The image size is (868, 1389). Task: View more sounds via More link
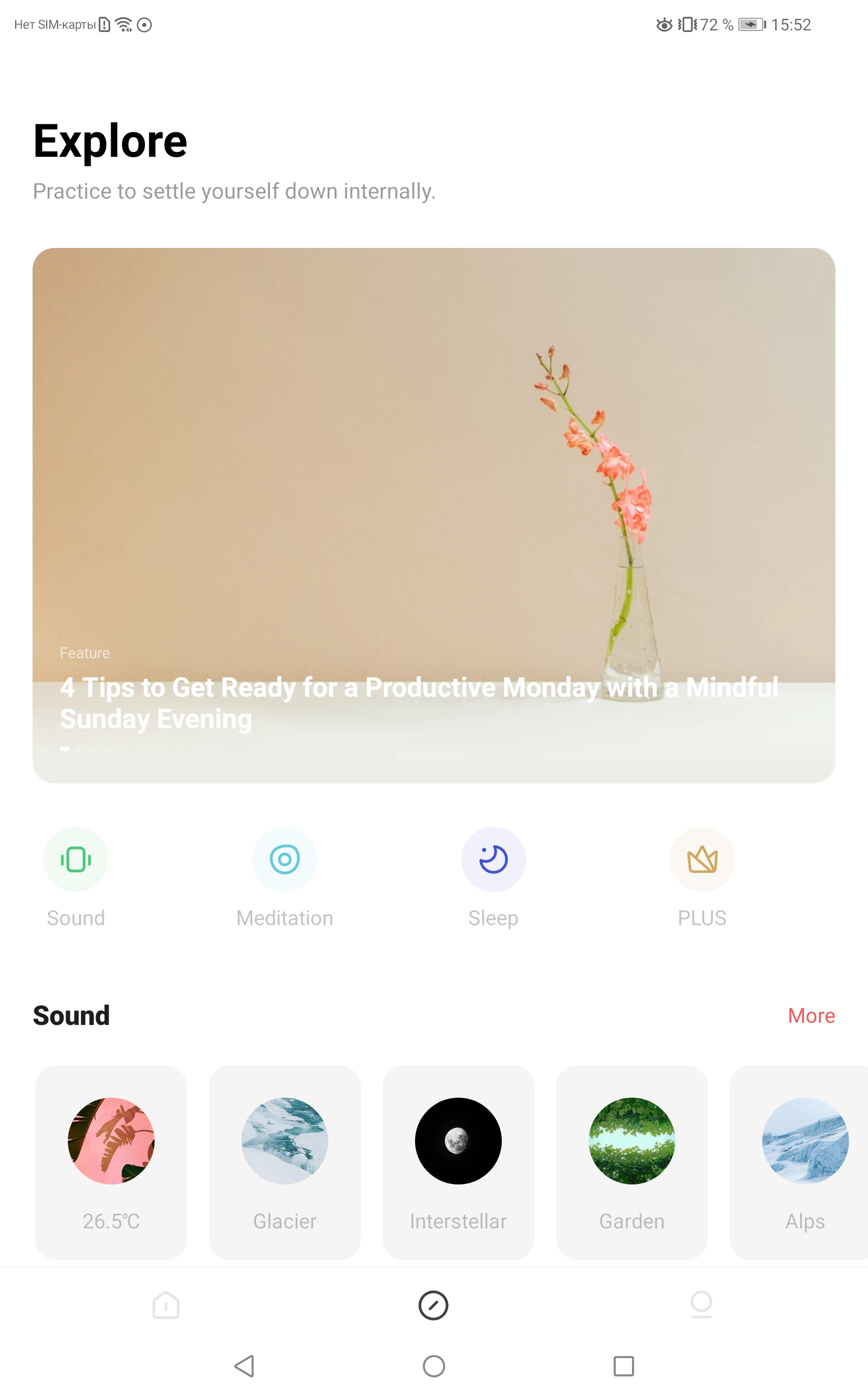tap(811, 1015)
